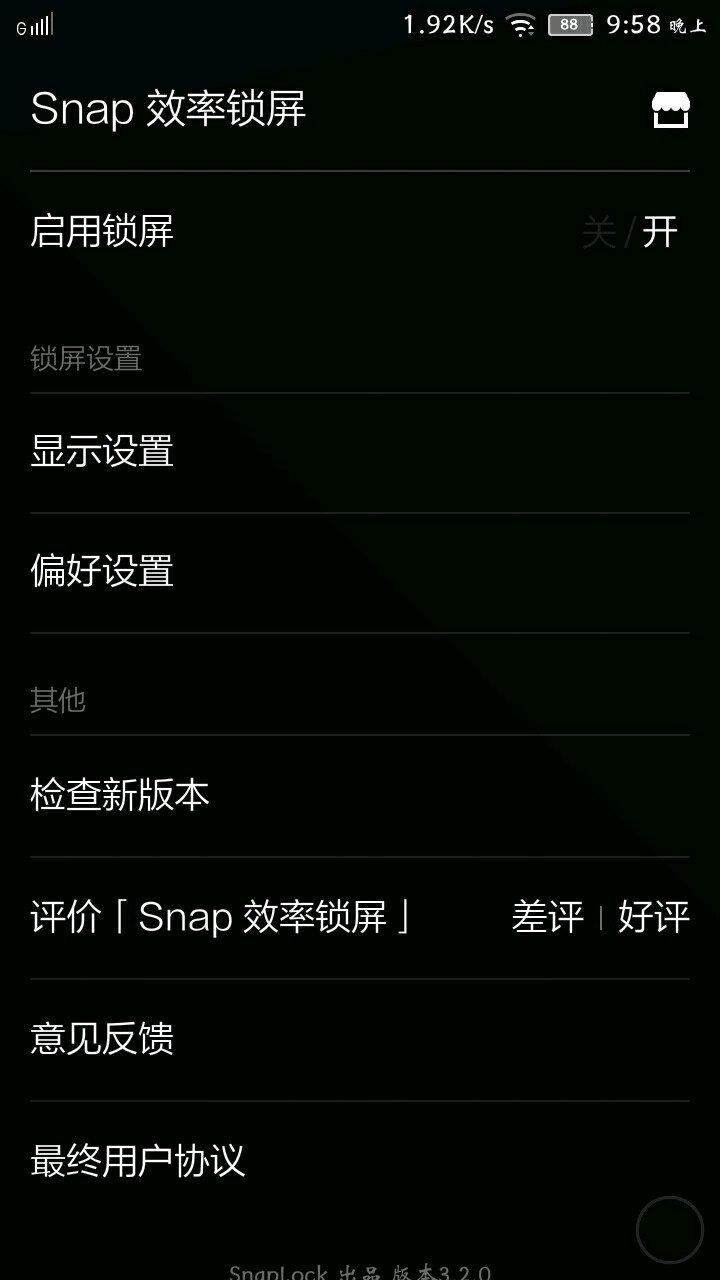The width and height of the screenshot is (720, 1280).
Task: Open 意见反馈
Action: pyautogui.click(x=102, y=1039)
